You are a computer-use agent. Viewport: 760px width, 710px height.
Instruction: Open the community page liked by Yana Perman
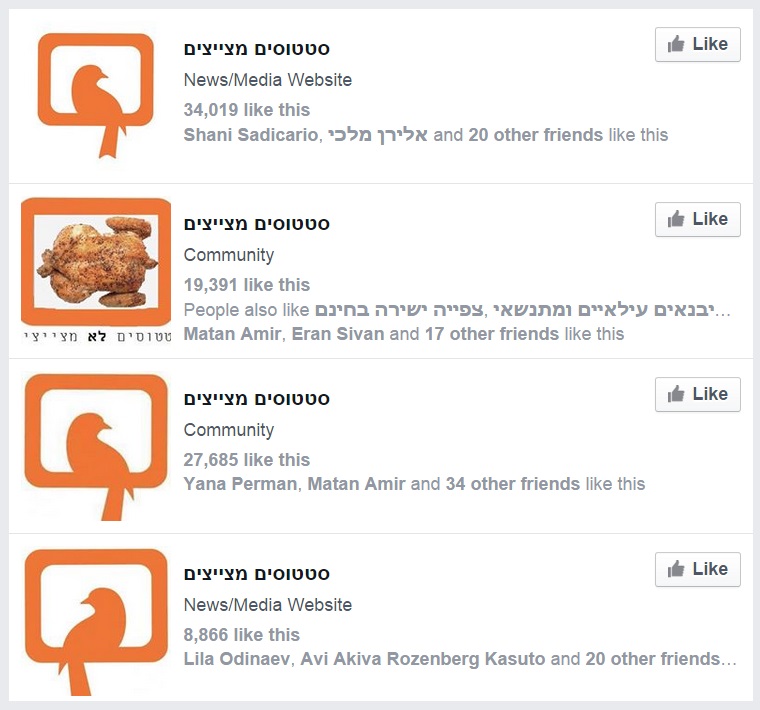tap(256, 399)
